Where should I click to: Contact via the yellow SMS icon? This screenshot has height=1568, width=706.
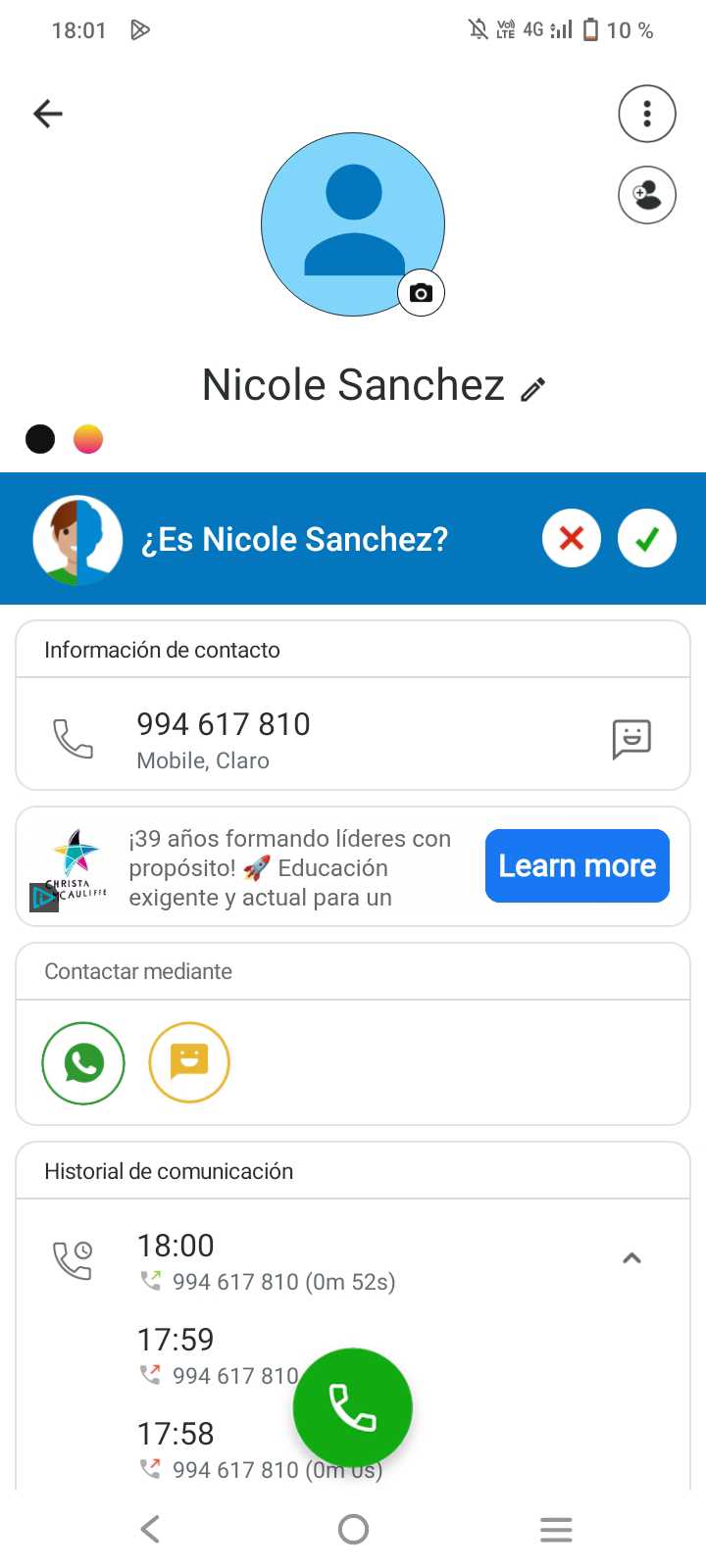click(189, 1062)
